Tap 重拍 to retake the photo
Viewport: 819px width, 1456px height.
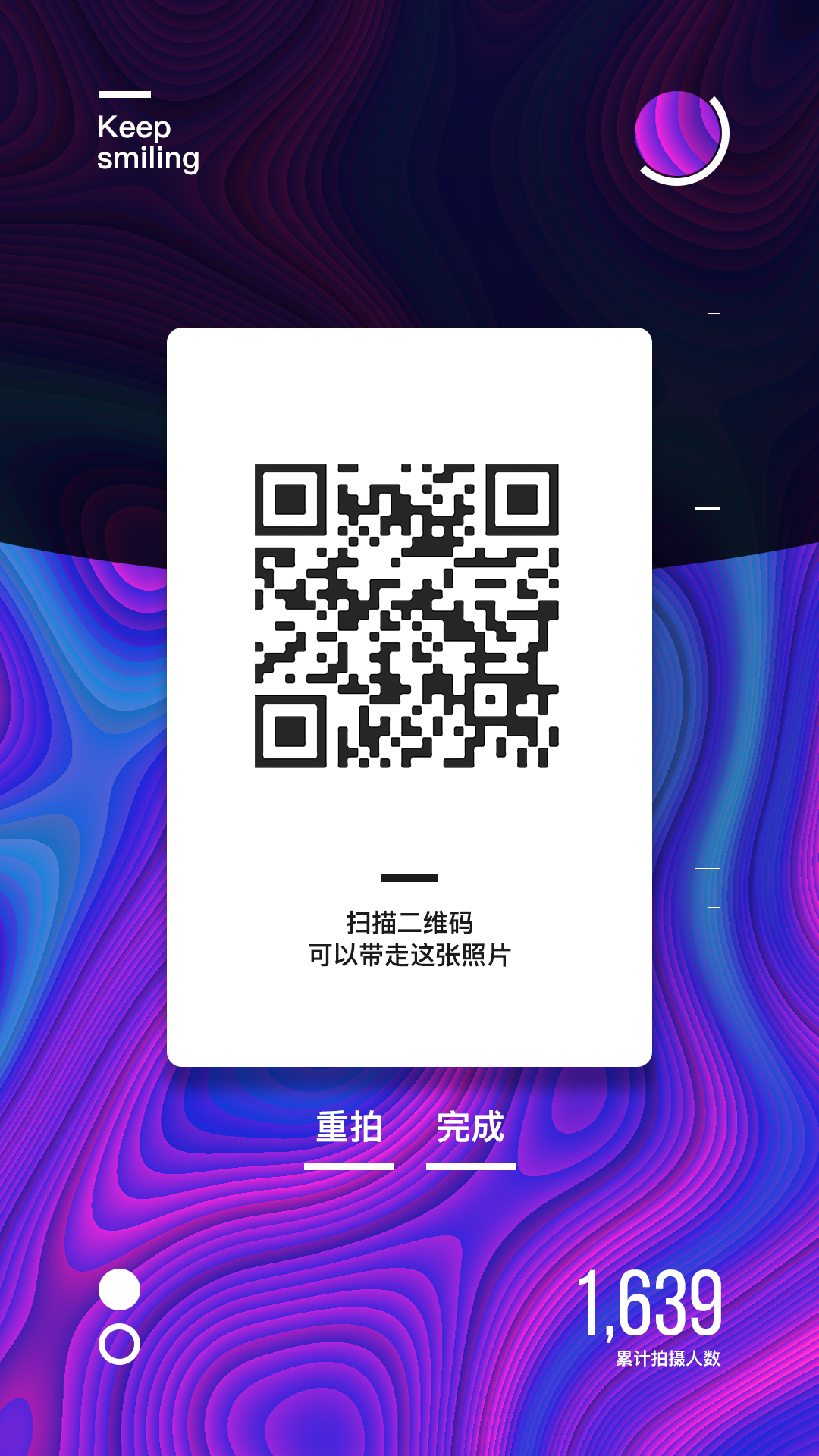349,1128
